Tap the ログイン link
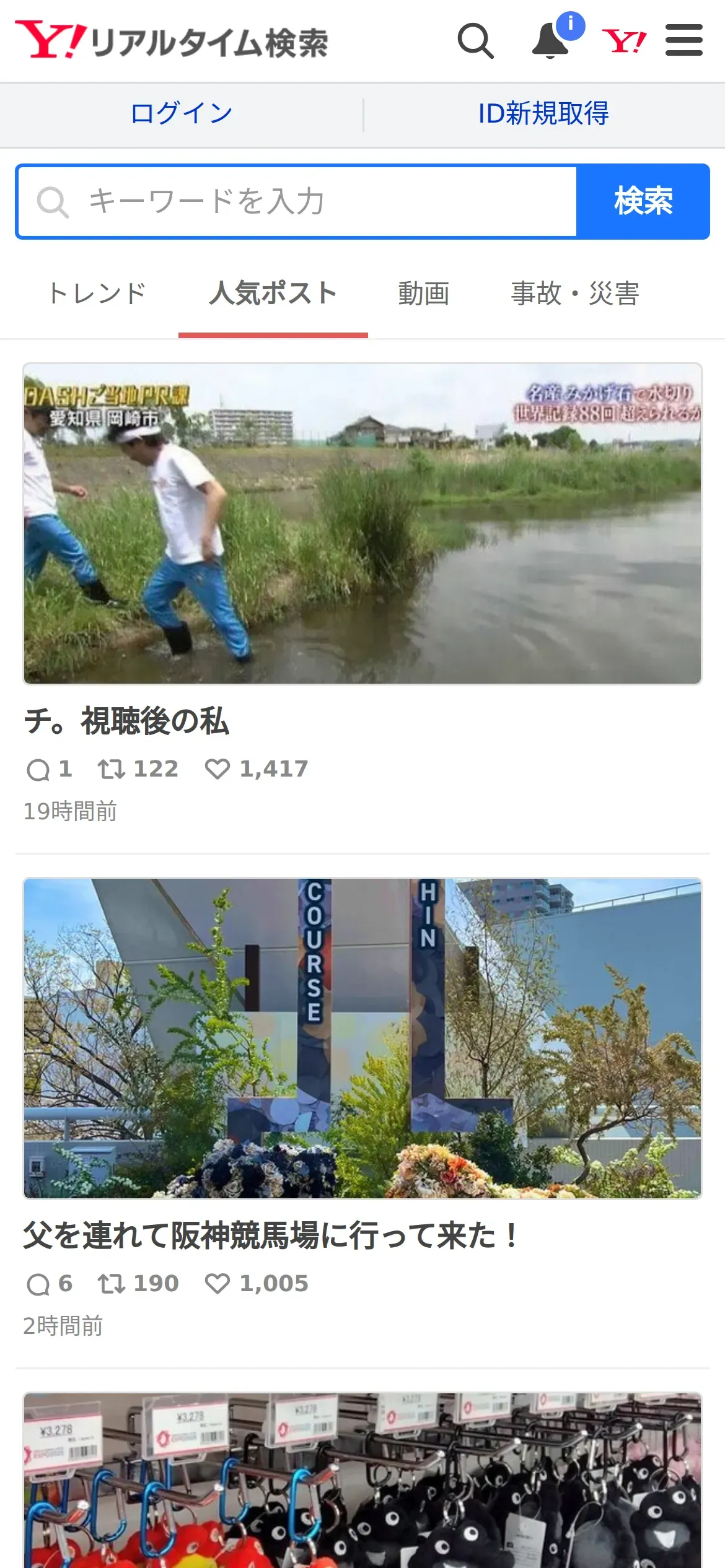This screenshot has height=1568, width=725. pos(182,114)
